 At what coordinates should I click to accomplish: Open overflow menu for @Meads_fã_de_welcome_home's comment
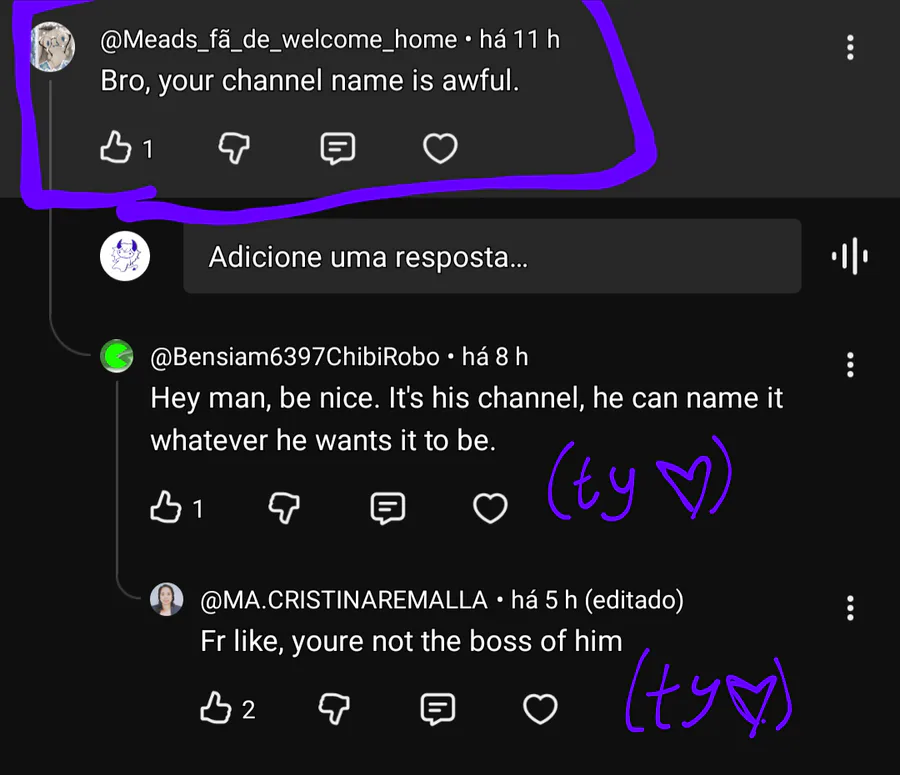850,47
